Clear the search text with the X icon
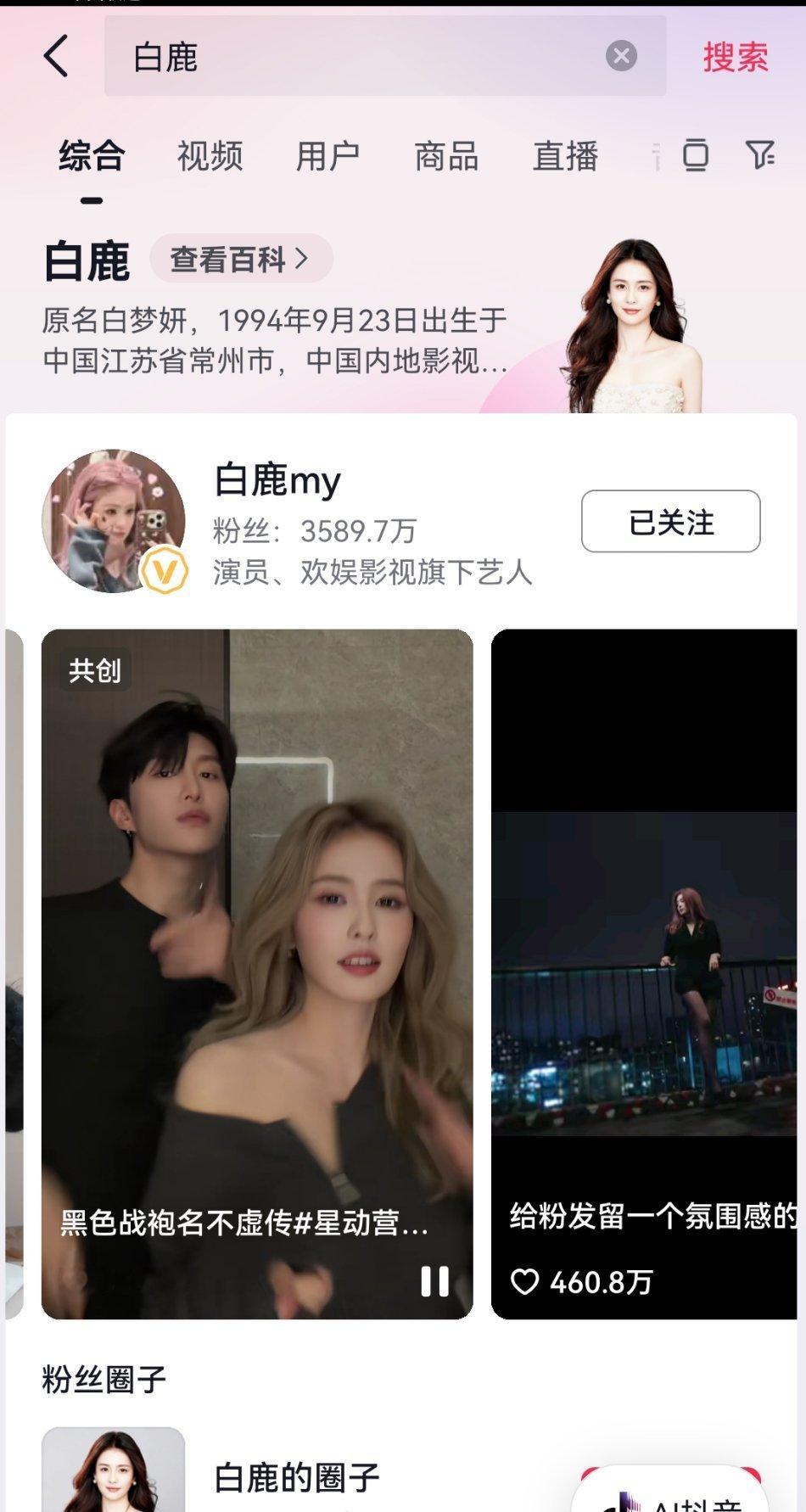 [622, 55]
